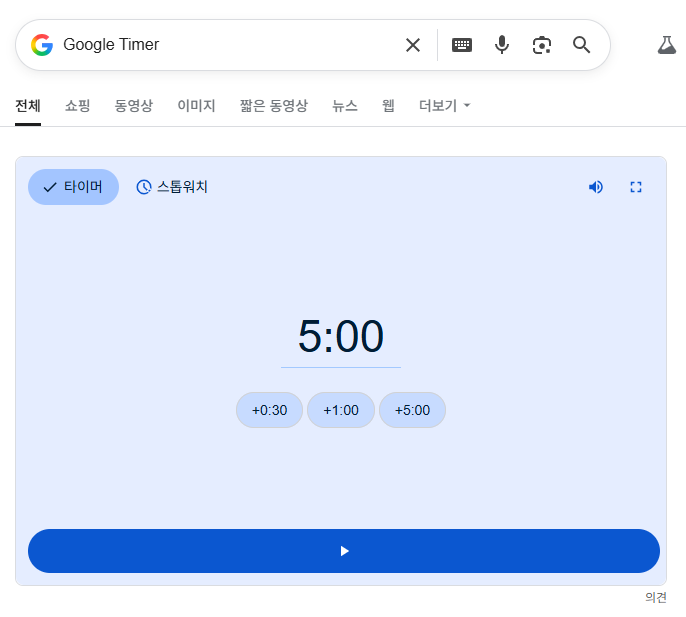Add 30 seconds with +0:30 chip
This screenshot has height=617, width=686.
pos(269,410)
